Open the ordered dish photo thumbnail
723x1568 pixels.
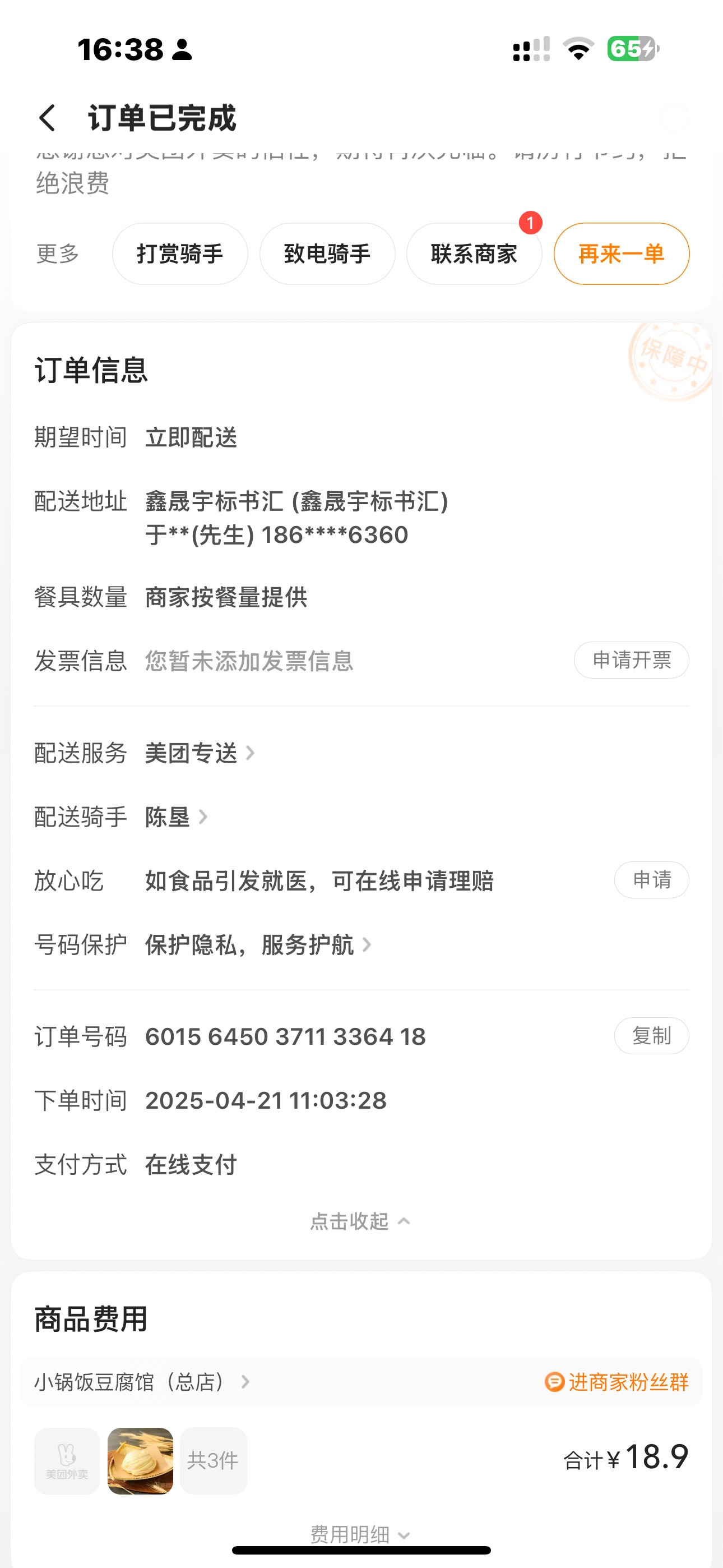tap(141, 1460)
